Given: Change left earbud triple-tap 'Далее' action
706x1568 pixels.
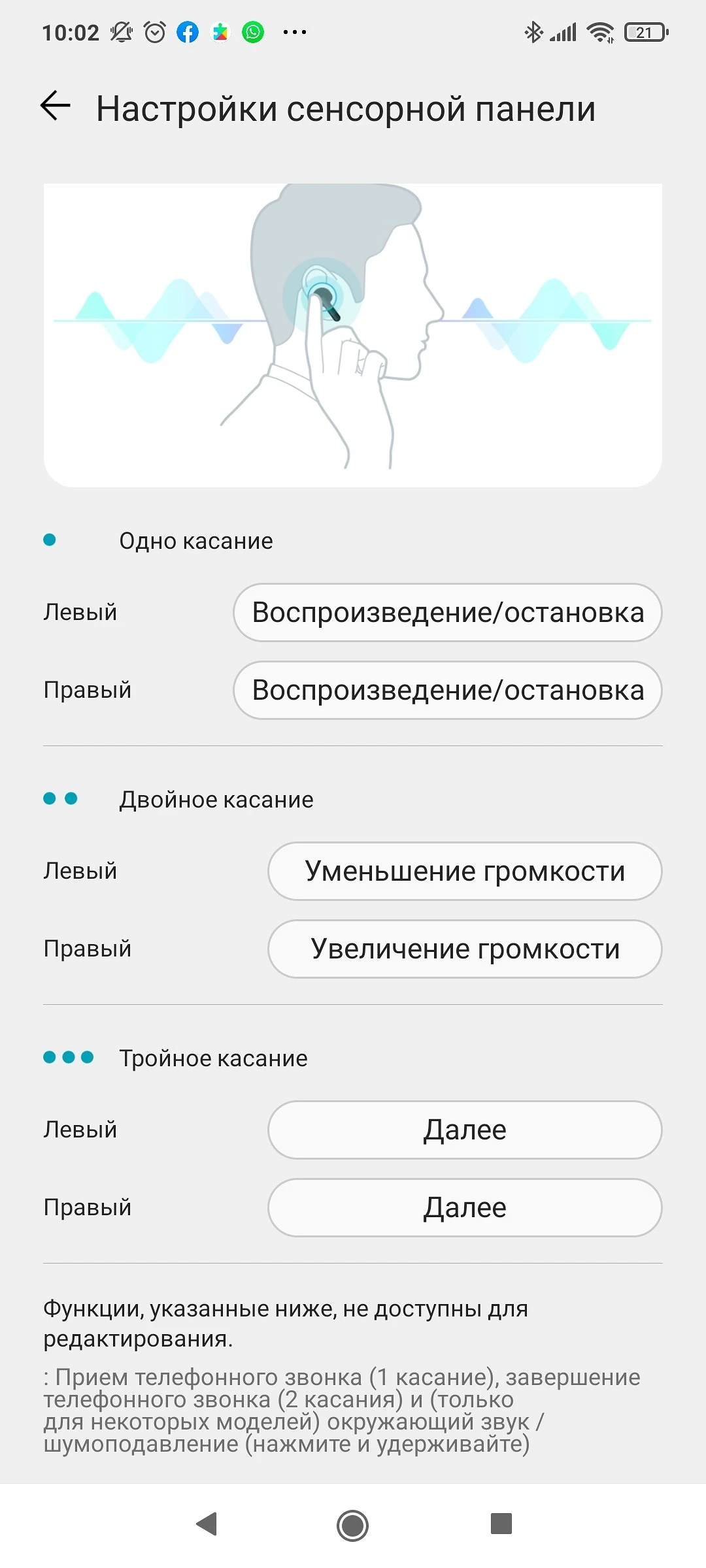Looking at the screenshot, I should [x=465, y=1130].
